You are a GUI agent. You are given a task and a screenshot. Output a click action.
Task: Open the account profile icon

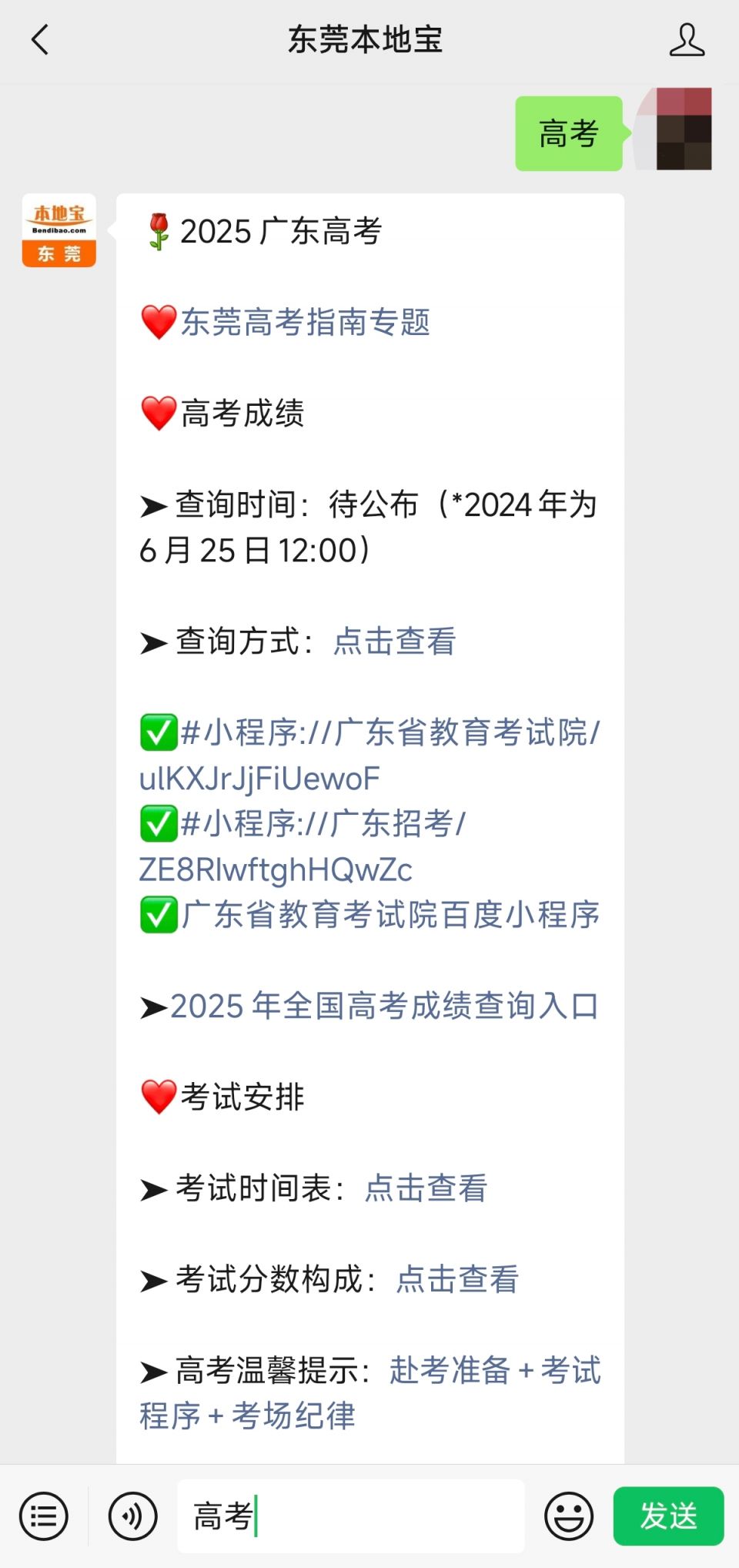[686, 40]
